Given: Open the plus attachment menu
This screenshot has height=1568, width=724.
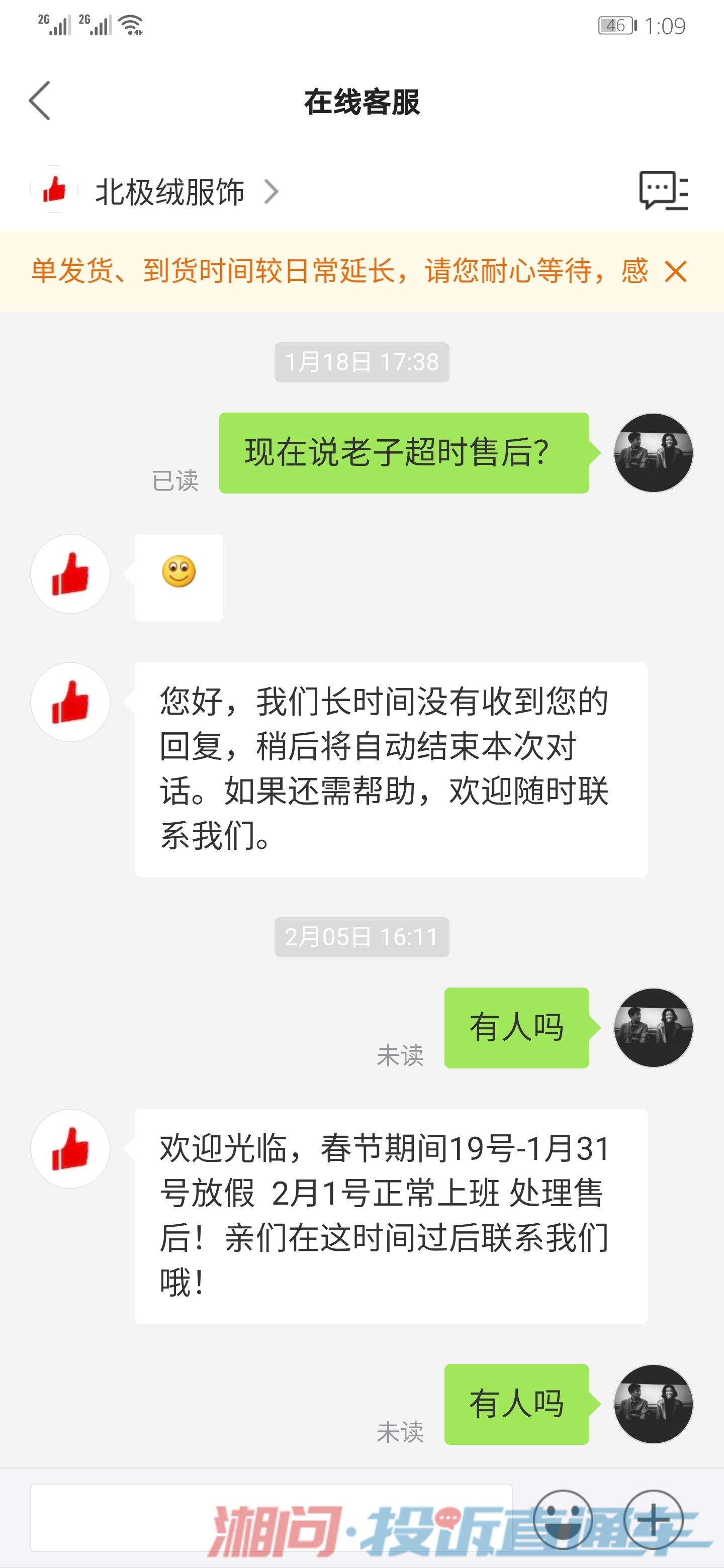Looking at the screenshot, I should pyautogui.click(x=654, y=1520).
